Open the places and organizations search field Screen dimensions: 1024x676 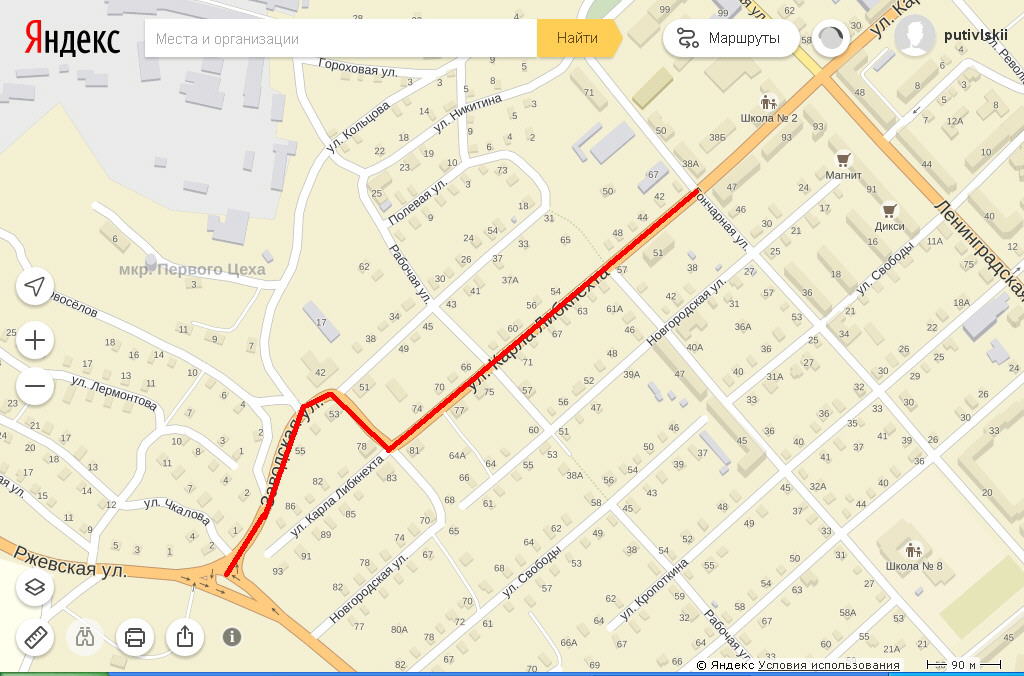(x=340, y=39)
